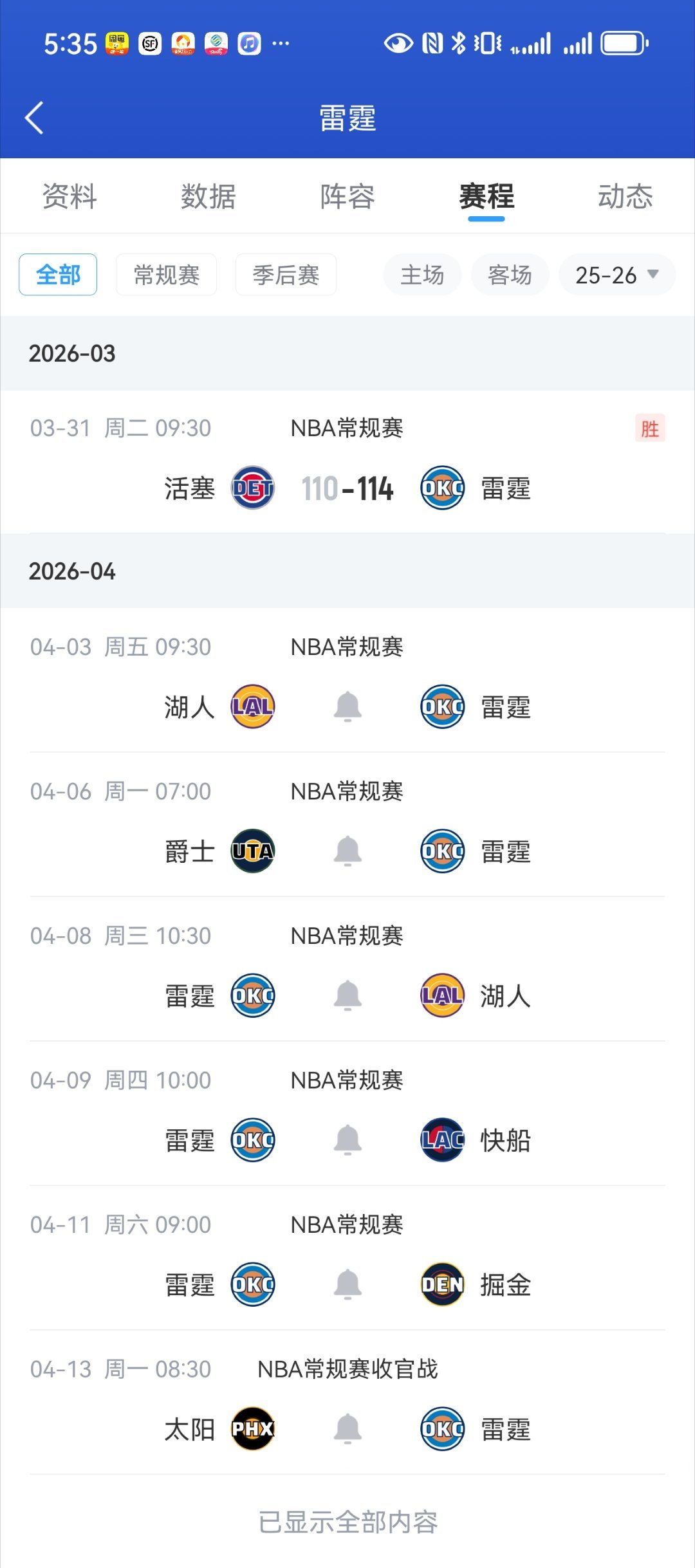Open the 阵容 tab
The height and width of the screenshot is (1568, 695).
(347, 196)
